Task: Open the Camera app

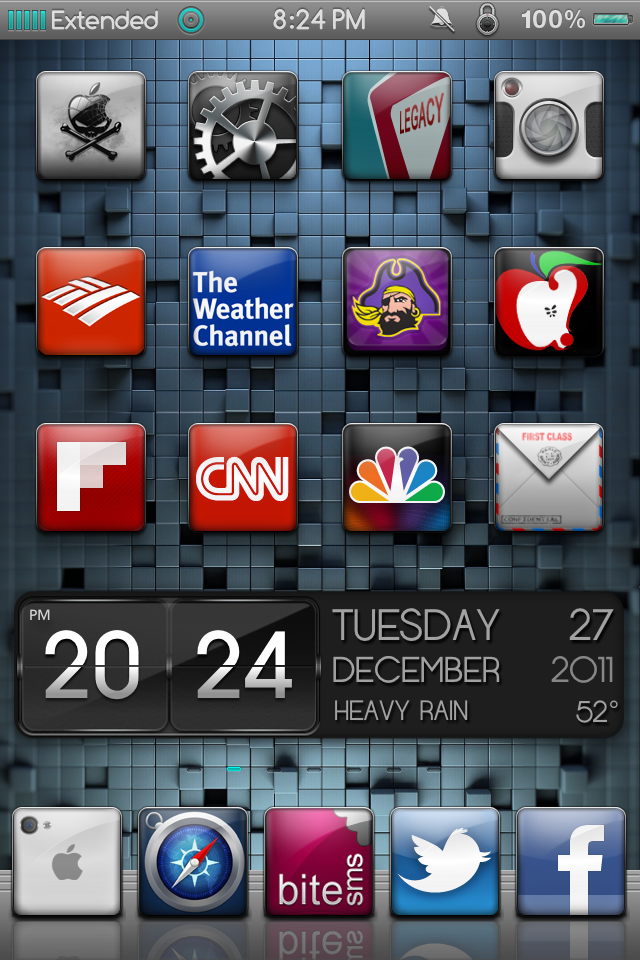Action: click(x=549, y=126)
